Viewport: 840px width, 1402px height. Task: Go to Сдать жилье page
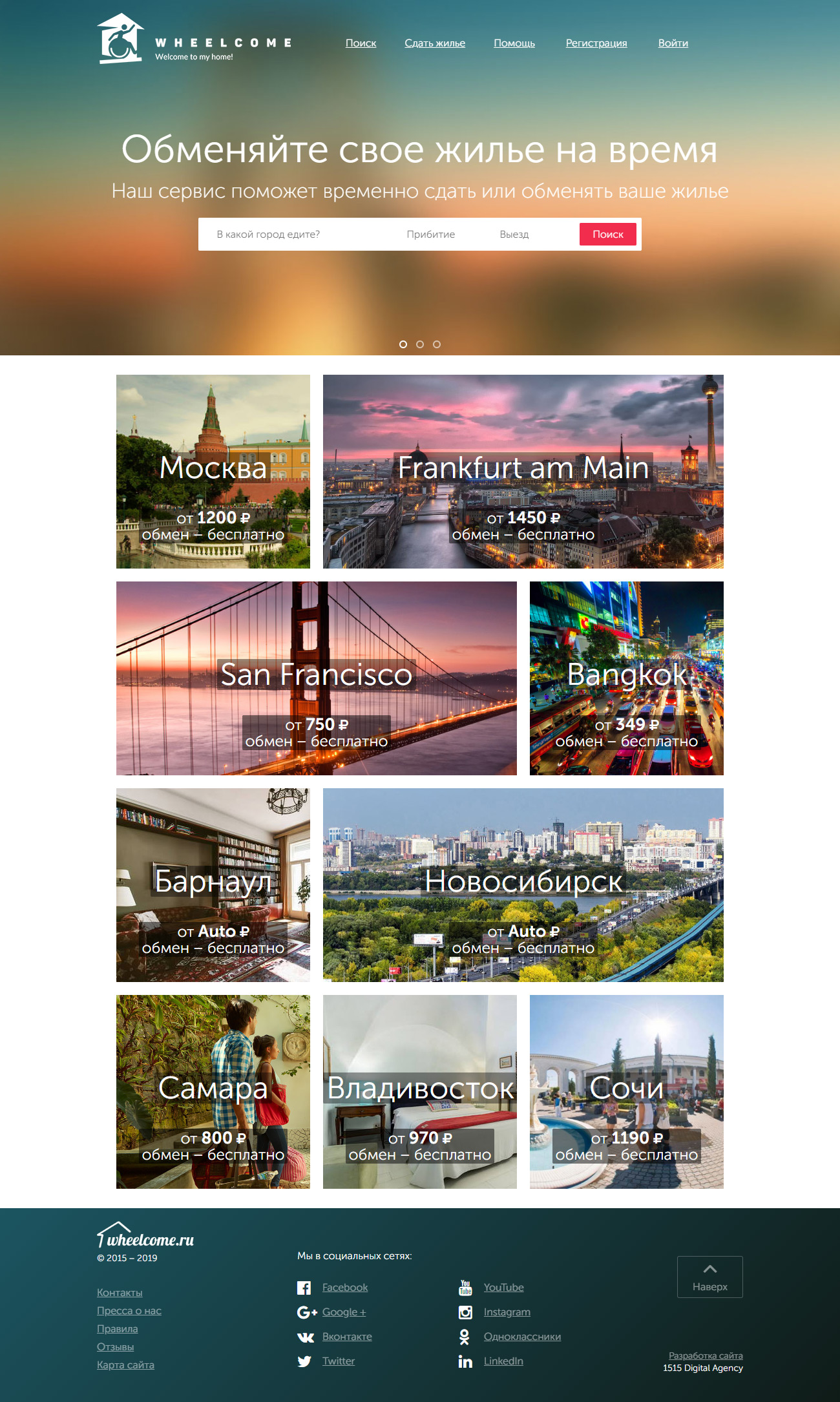click(435, 43)
